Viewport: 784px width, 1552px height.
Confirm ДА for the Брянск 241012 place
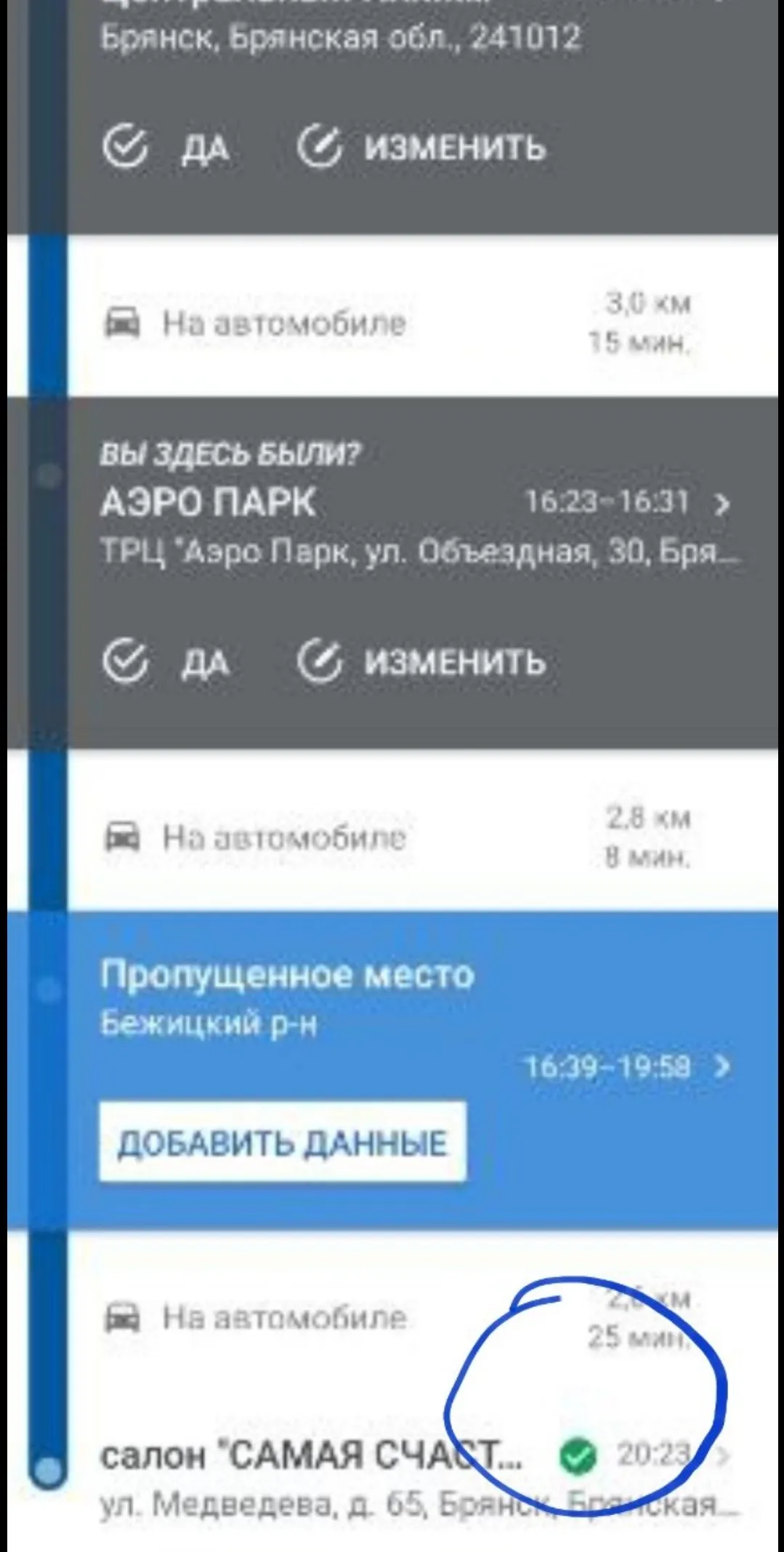(166, 148)
